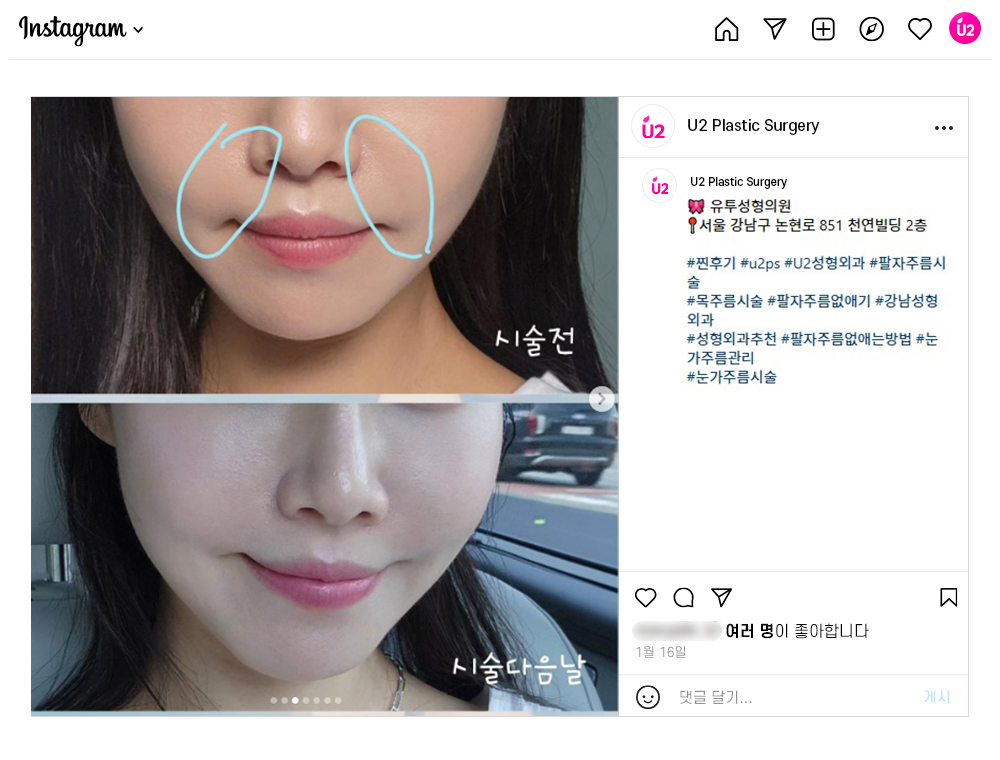The height and width of the screenshot is (760, 1000).
Task: Tap the comment bubble under the post
Action: tap(684, 598)
